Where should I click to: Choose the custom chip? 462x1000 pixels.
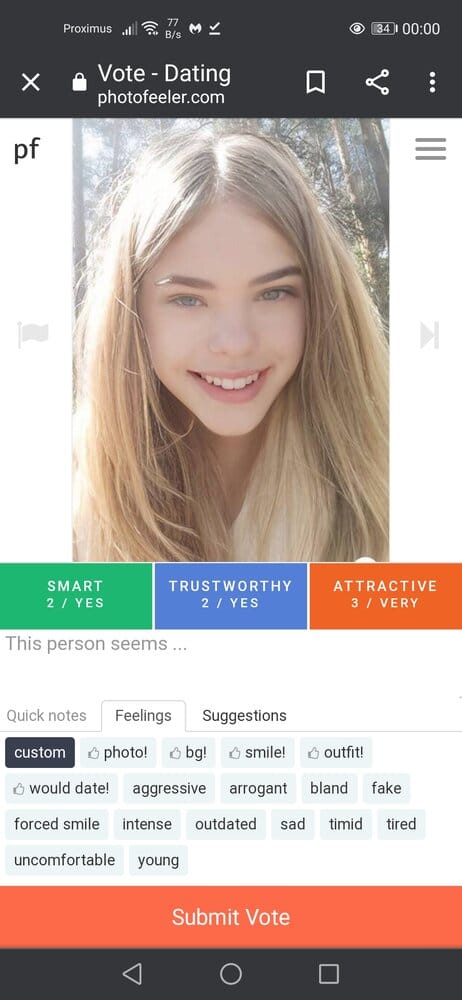pyautogui.click(x=40, y=753)
